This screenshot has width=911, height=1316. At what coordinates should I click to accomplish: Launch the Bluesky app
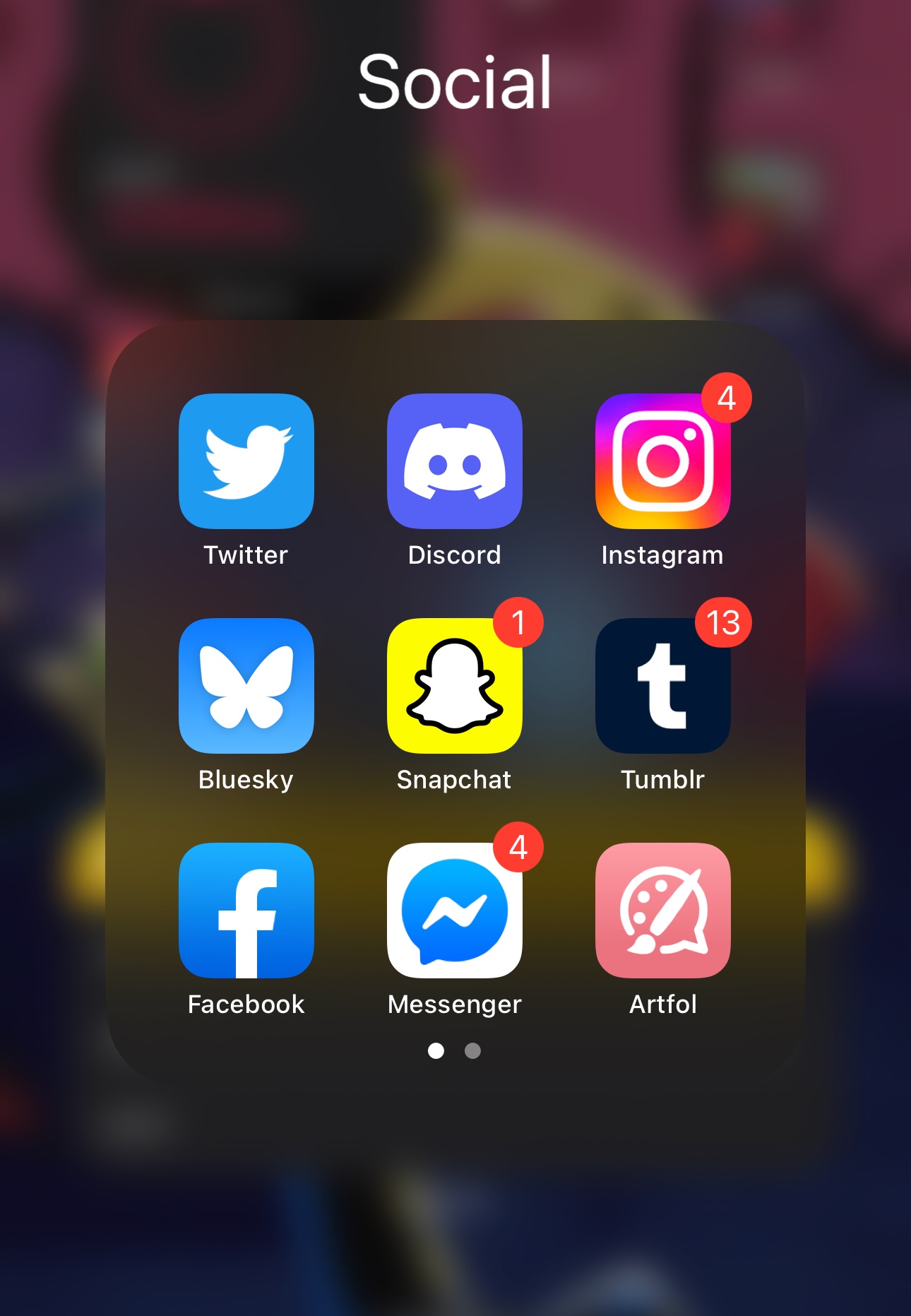pyautogui.click(x=246, y=685)
